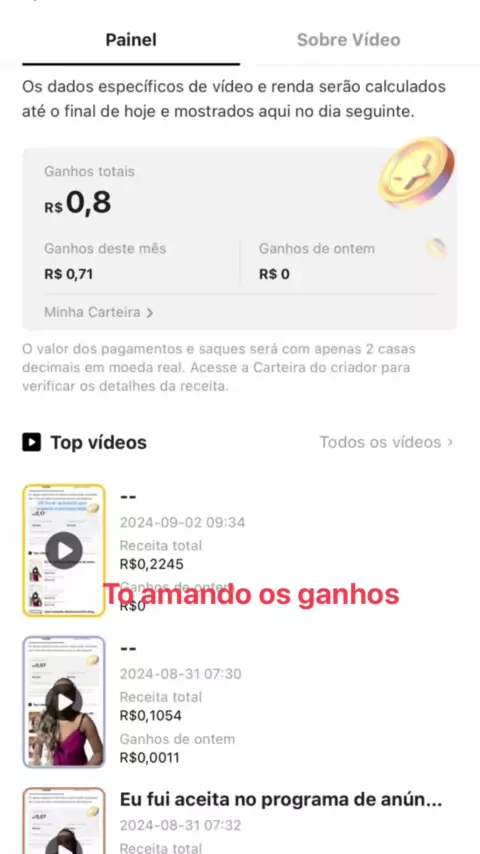Open Minha Carteira
The image size is (480, 854).
click(x=99, y=313)
